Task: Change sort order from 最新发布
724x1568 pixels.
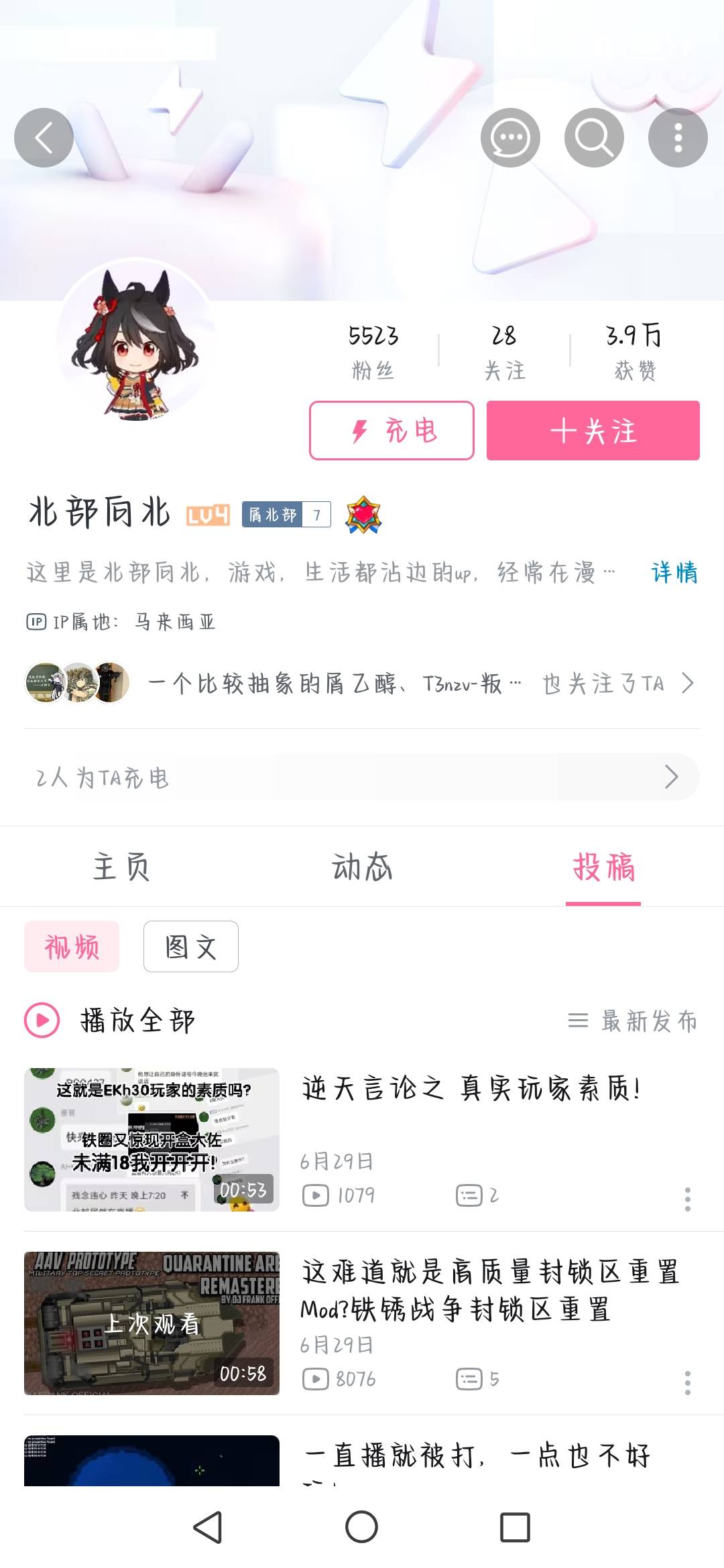Action: 633,1021
